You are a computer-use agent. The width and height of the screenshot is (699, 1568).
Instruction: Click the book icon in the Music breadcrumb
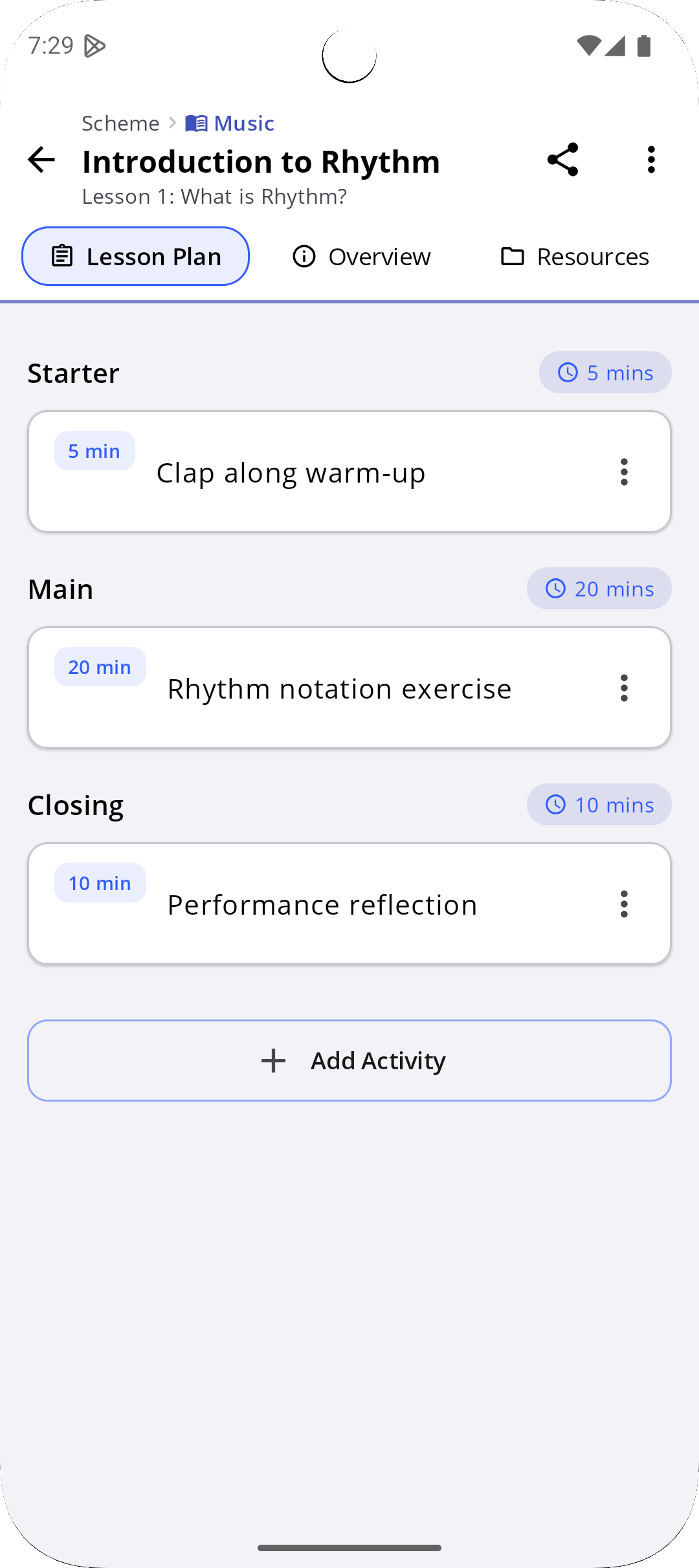[196, 122]
